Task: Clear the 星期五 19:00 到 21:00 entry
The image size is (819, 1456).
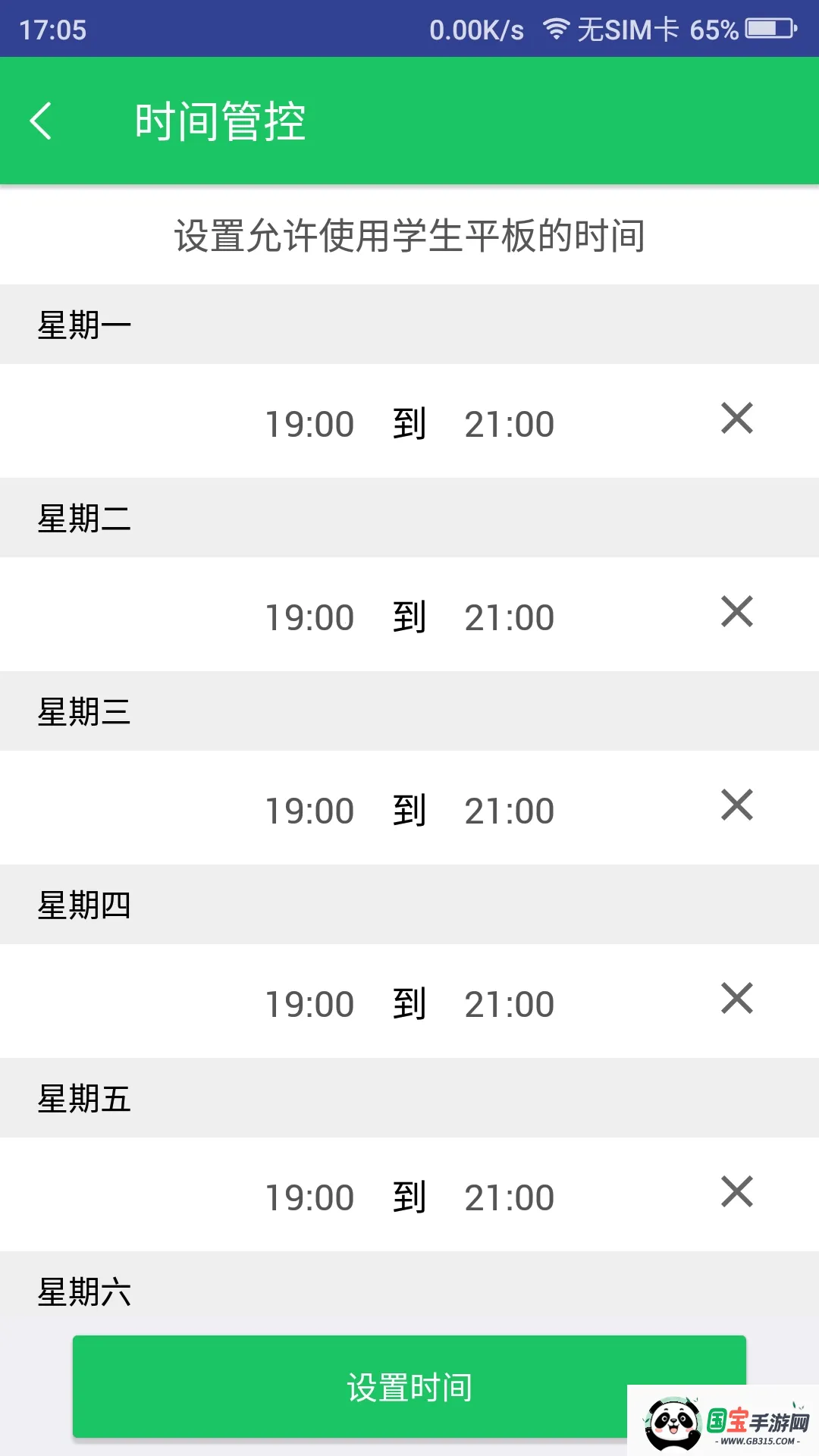Action: coord(736,1192)
